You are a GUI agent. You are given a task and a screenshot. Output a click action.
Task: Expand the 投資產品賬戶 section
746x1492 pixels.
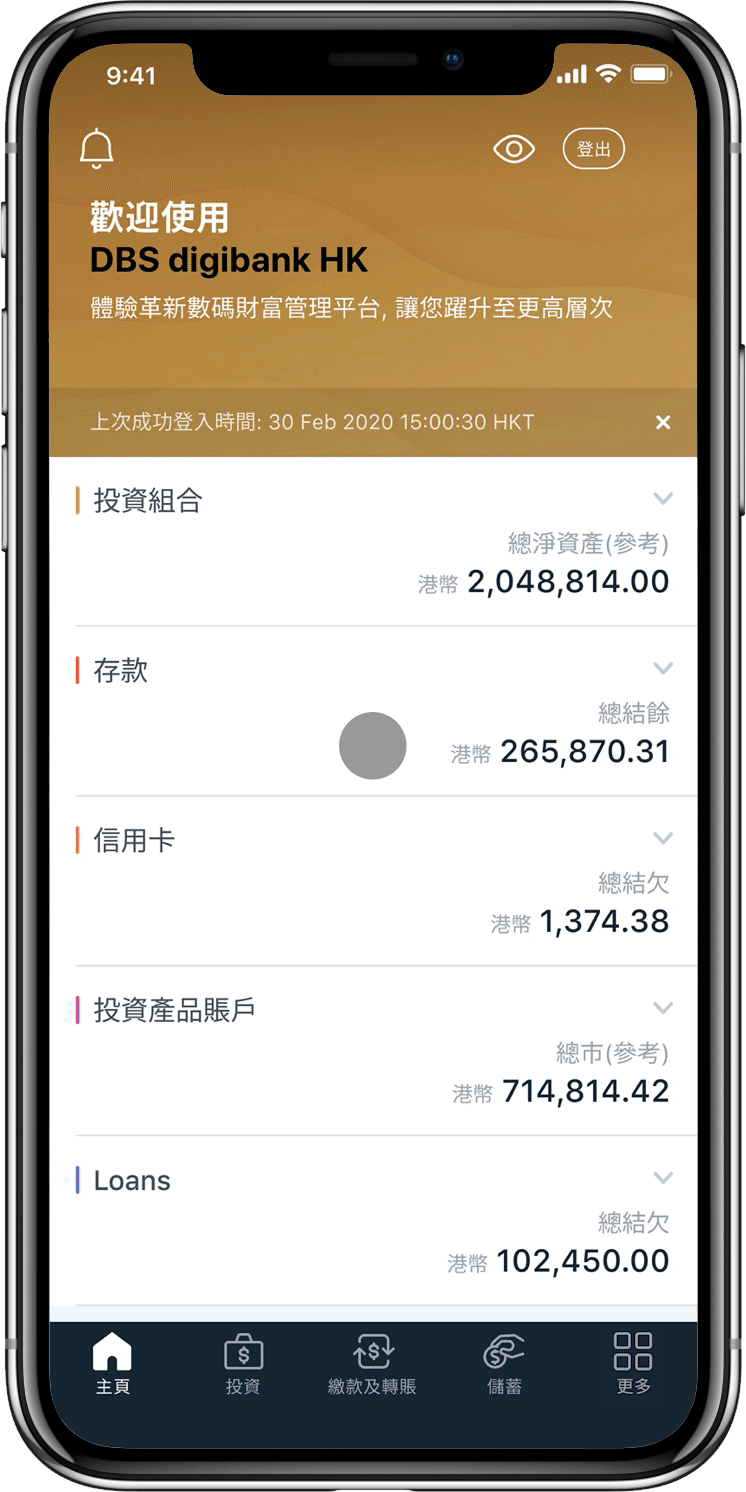662,1008
